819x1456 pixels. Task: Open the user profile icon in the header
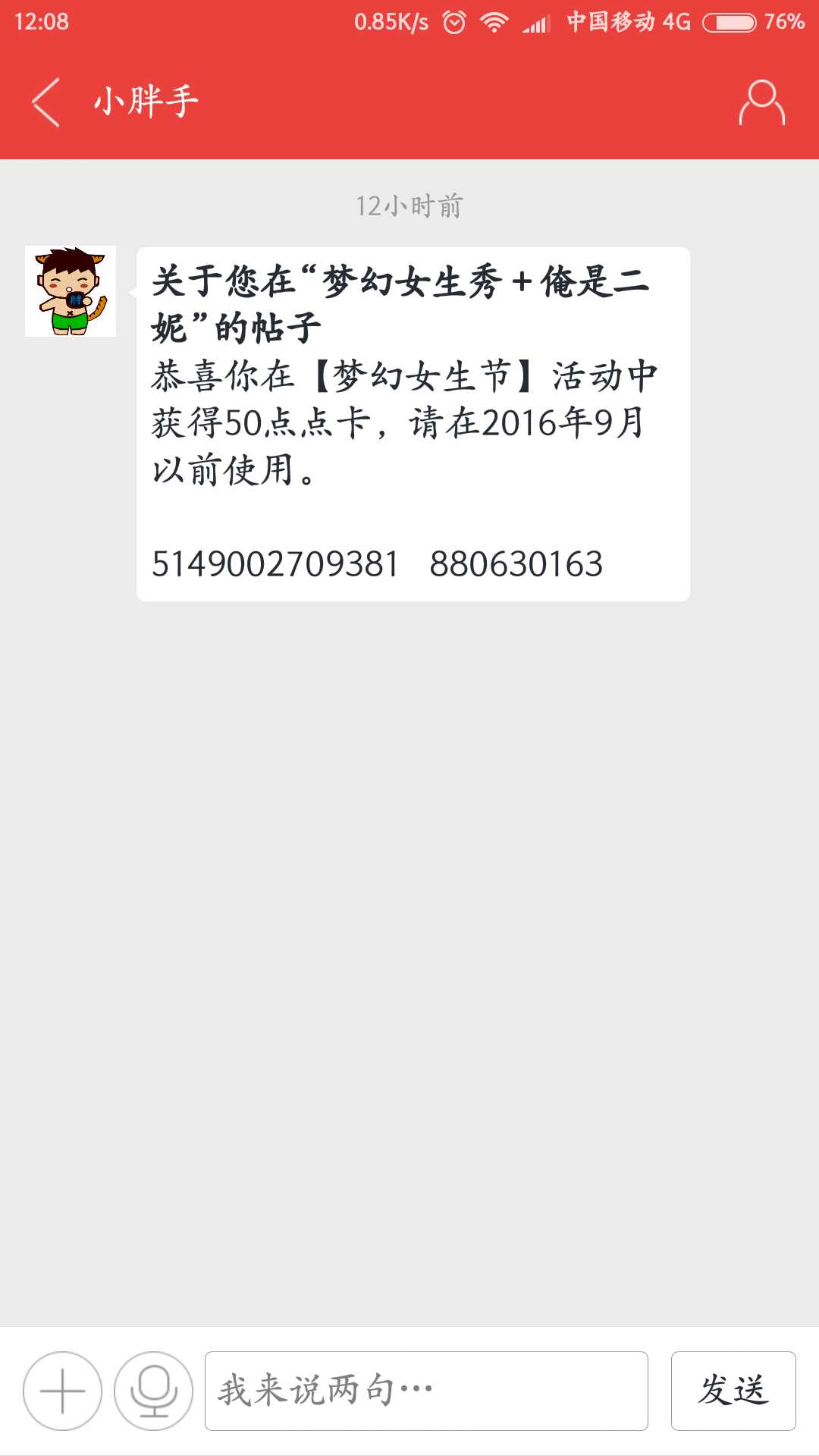pos(761,102)
